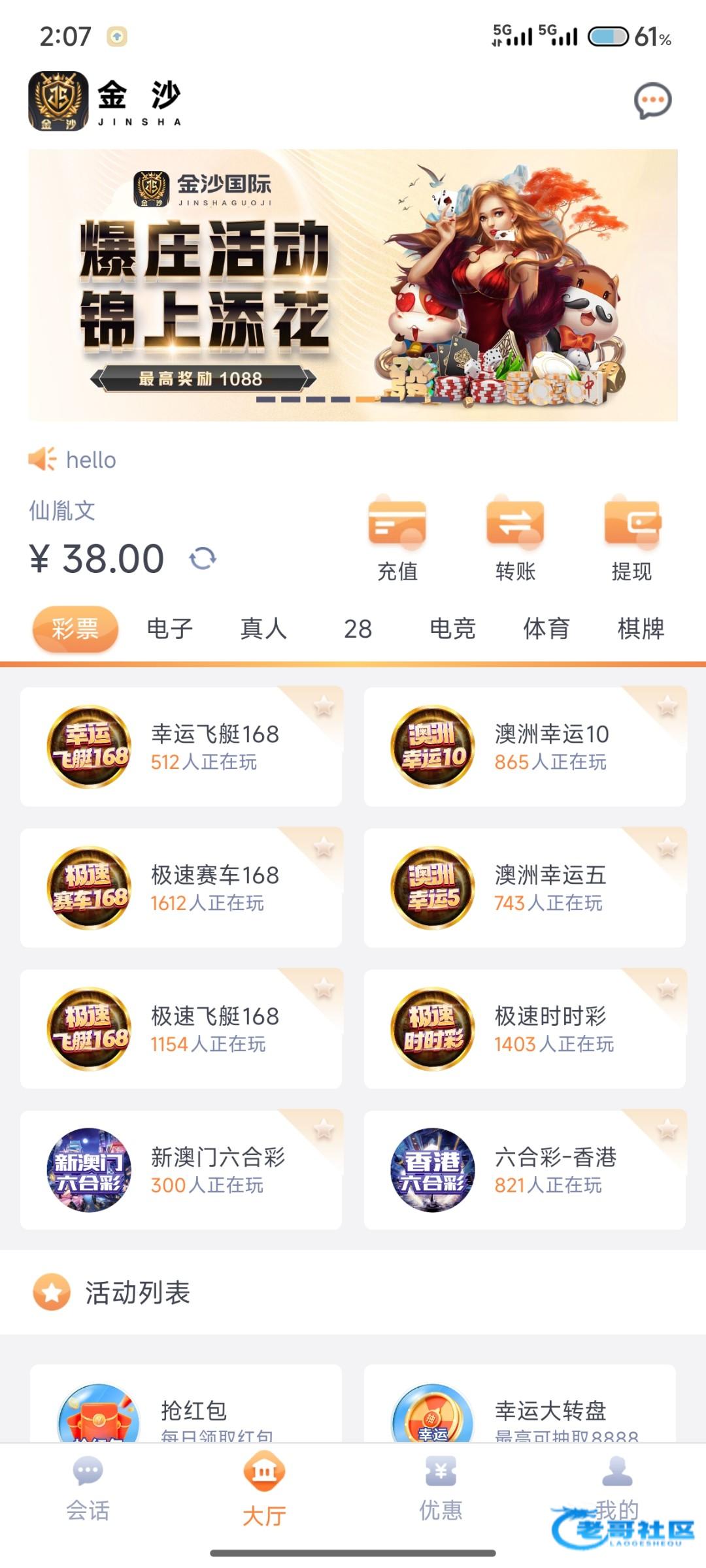Open the 澳洲幸运10 game card

tap(524, 746)
